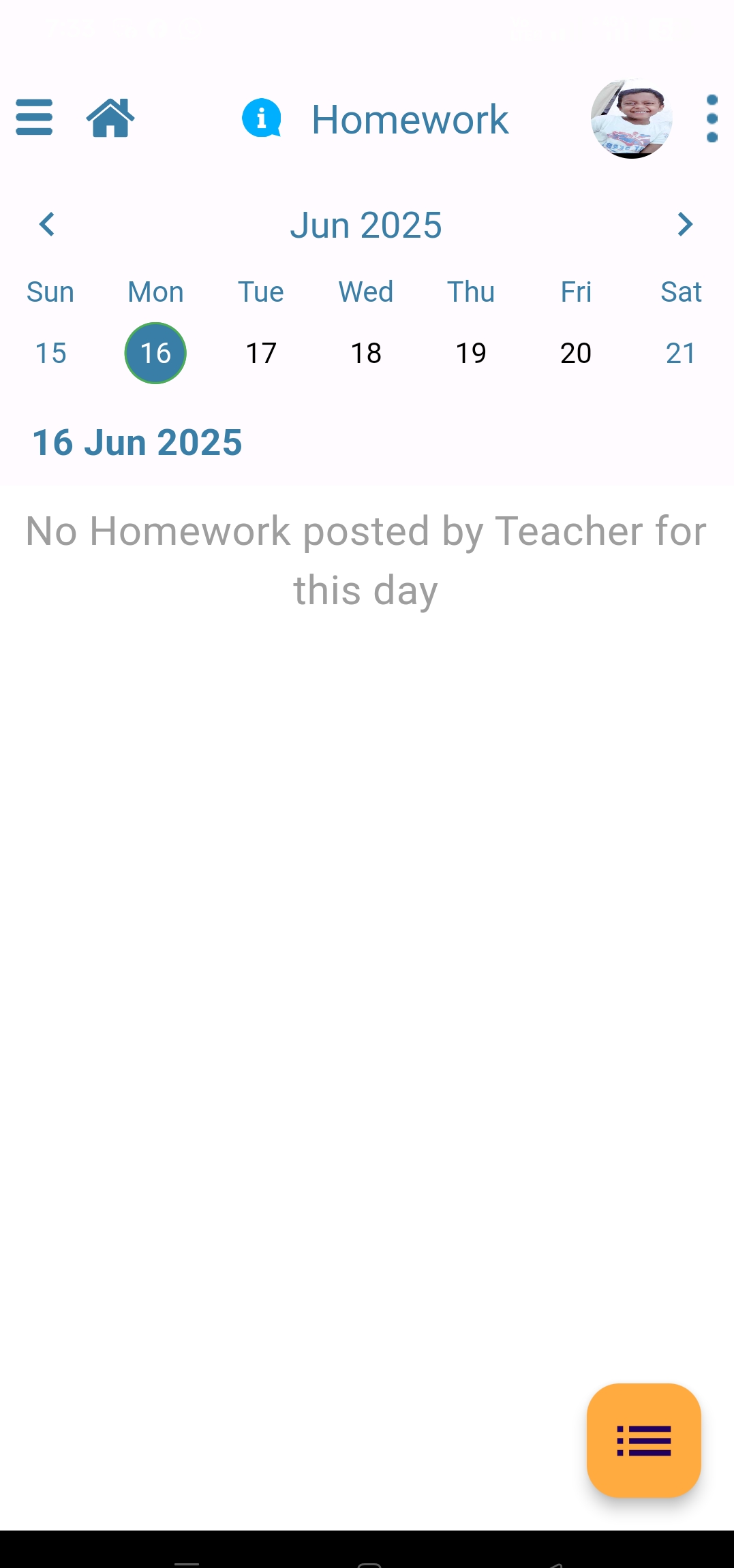Select Tuesday 17 in the calendar

261,353
